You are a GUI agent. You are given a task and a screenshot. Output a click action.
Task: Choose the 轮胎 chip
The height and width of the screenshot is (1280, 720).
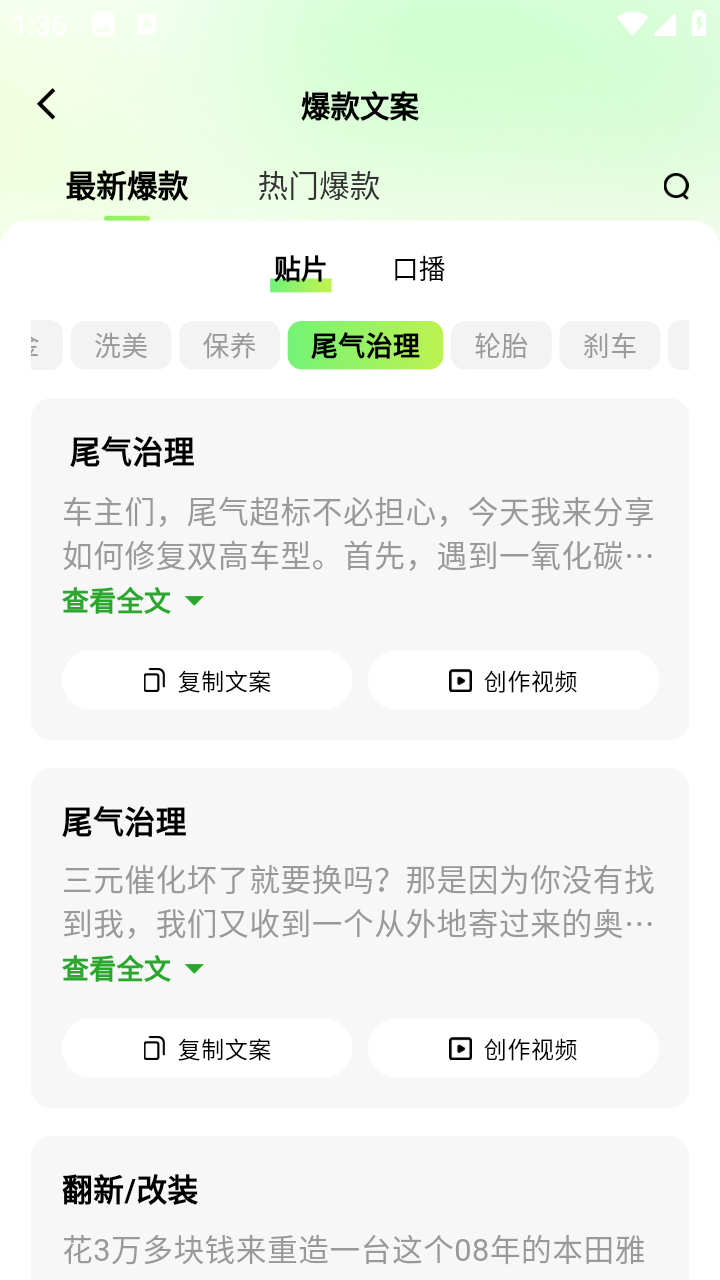coord(501,346)
